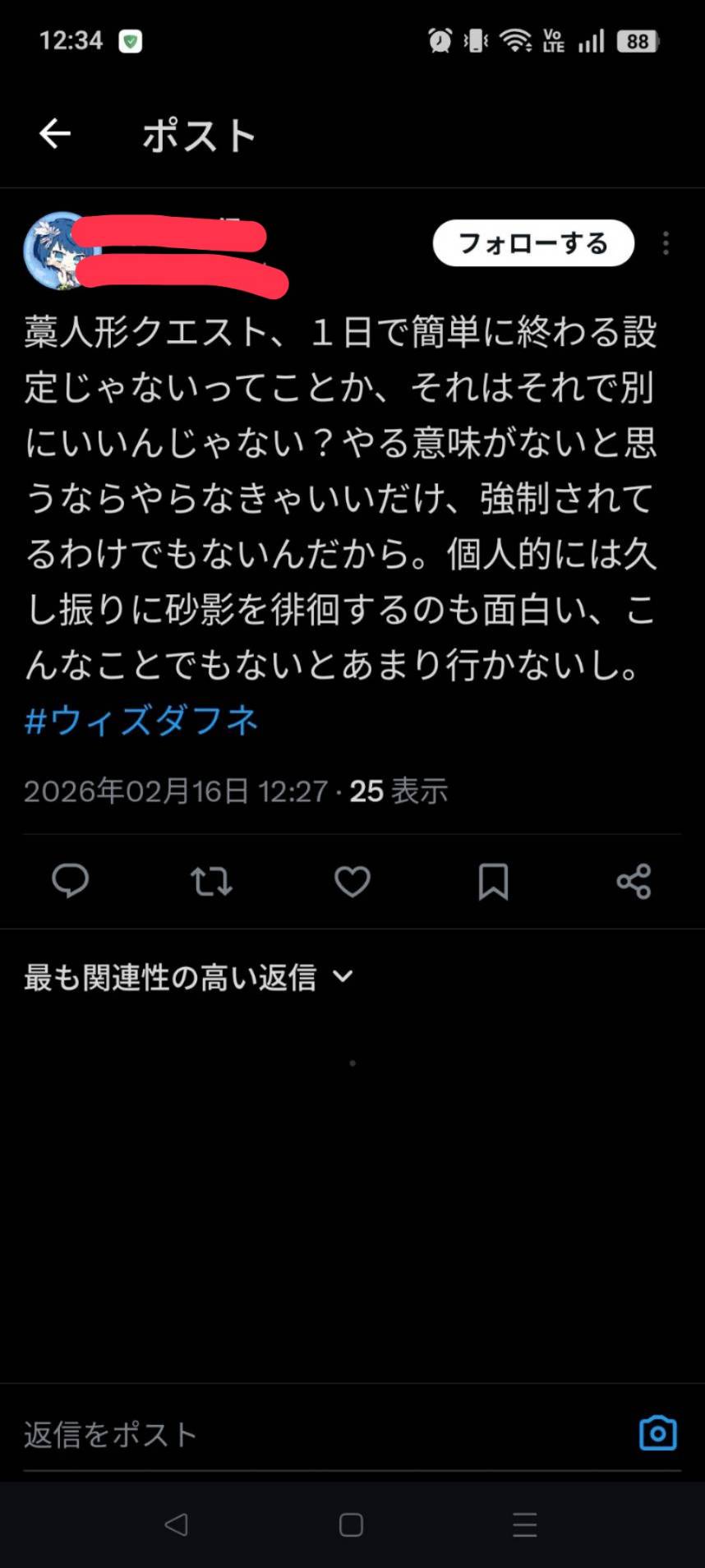The height and width of the screenshot is (1568, 705).
Task: Tap the フォローする button
Action: [x=533, y=243]
